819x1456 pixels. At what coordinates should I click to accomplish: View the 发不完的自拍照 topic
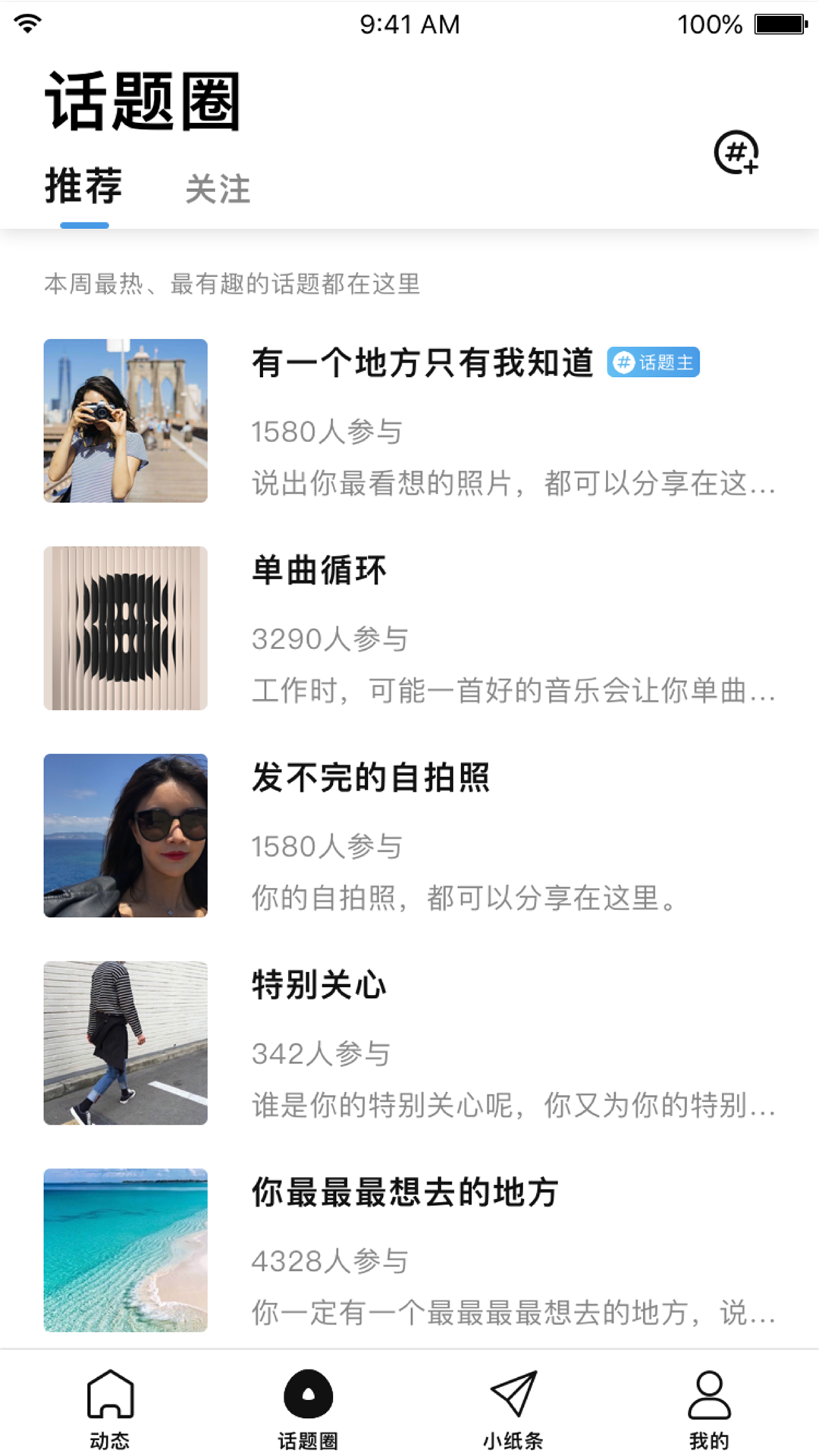tap(371, 778)
